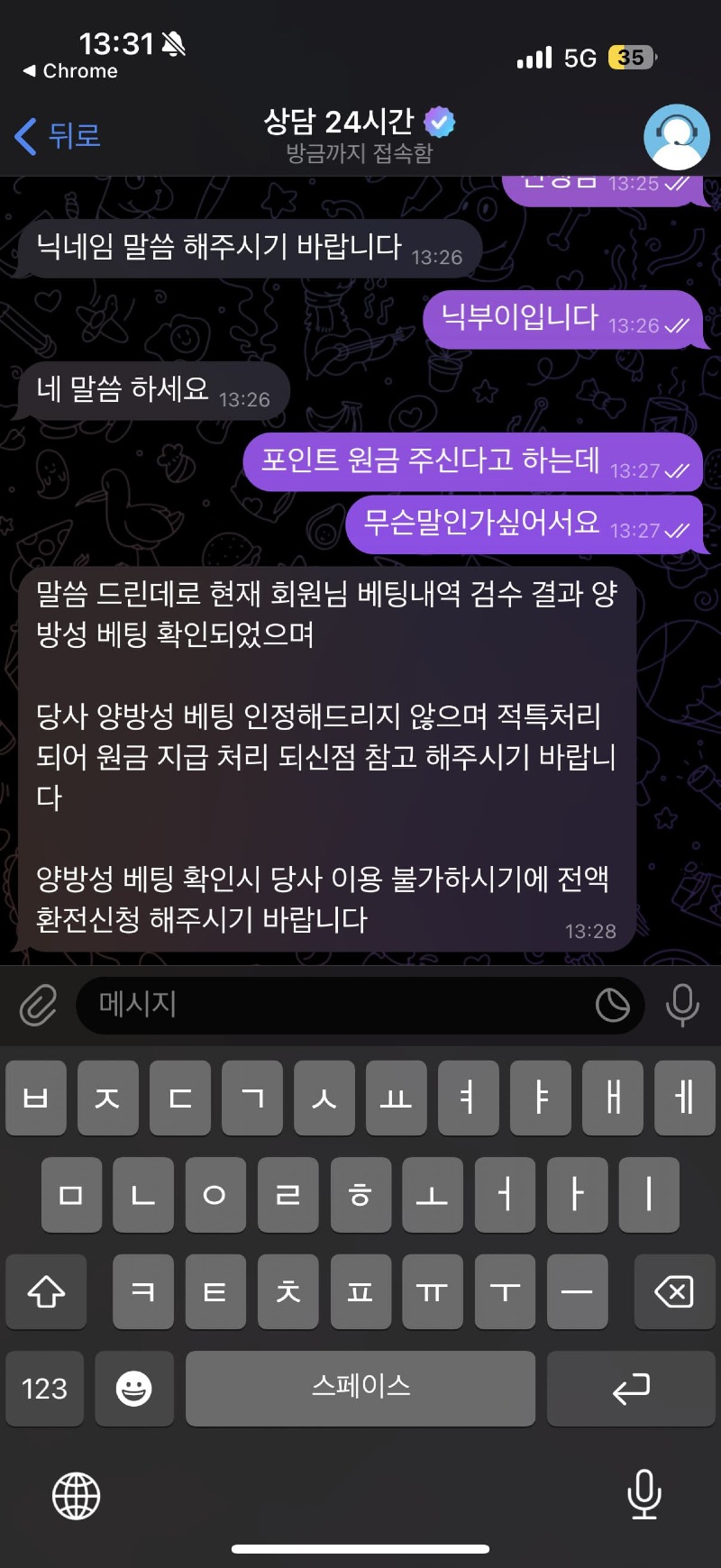
Task: Switch keyboard to 123 numbers layout
Action: [44, 1389]
